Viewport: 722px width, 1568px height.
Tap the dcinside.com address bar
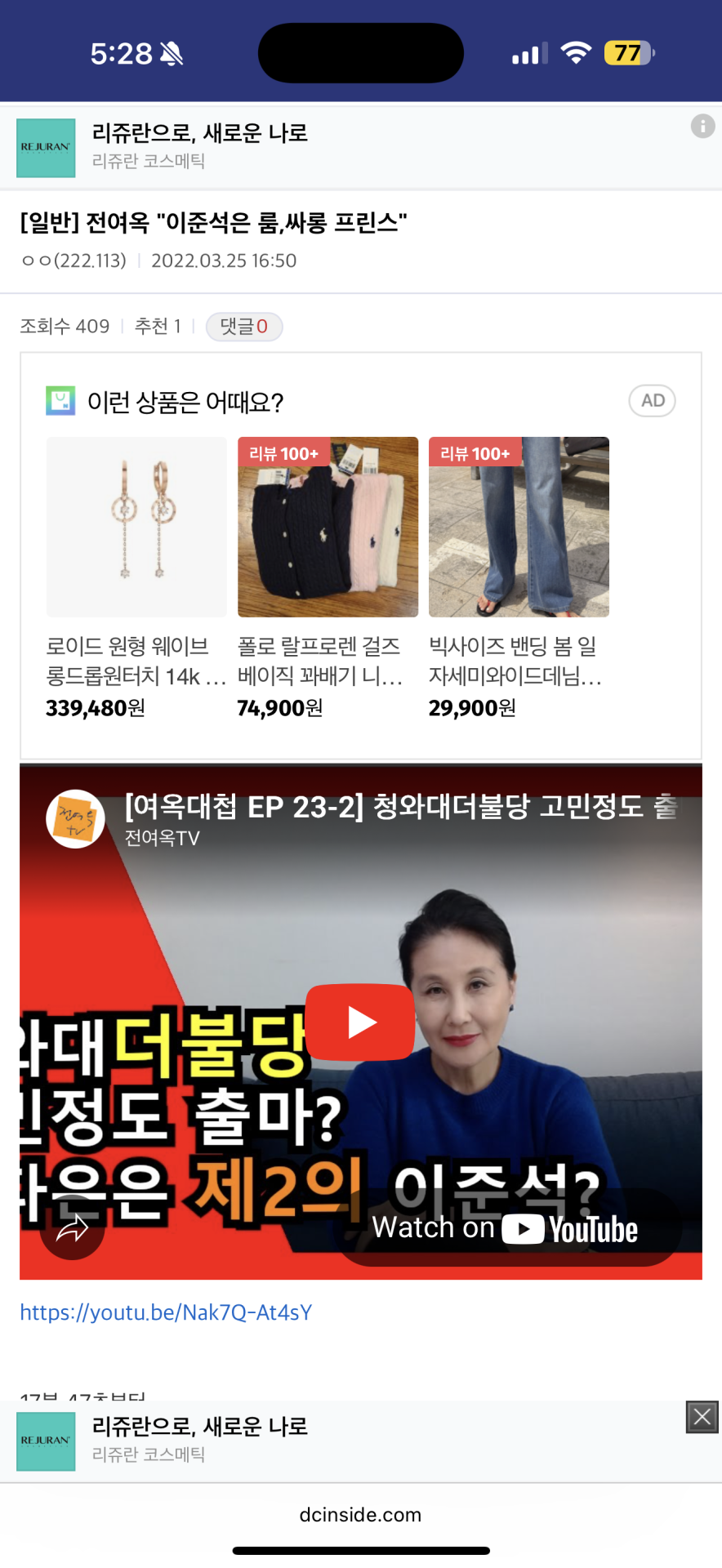[x=360, y=1515]
